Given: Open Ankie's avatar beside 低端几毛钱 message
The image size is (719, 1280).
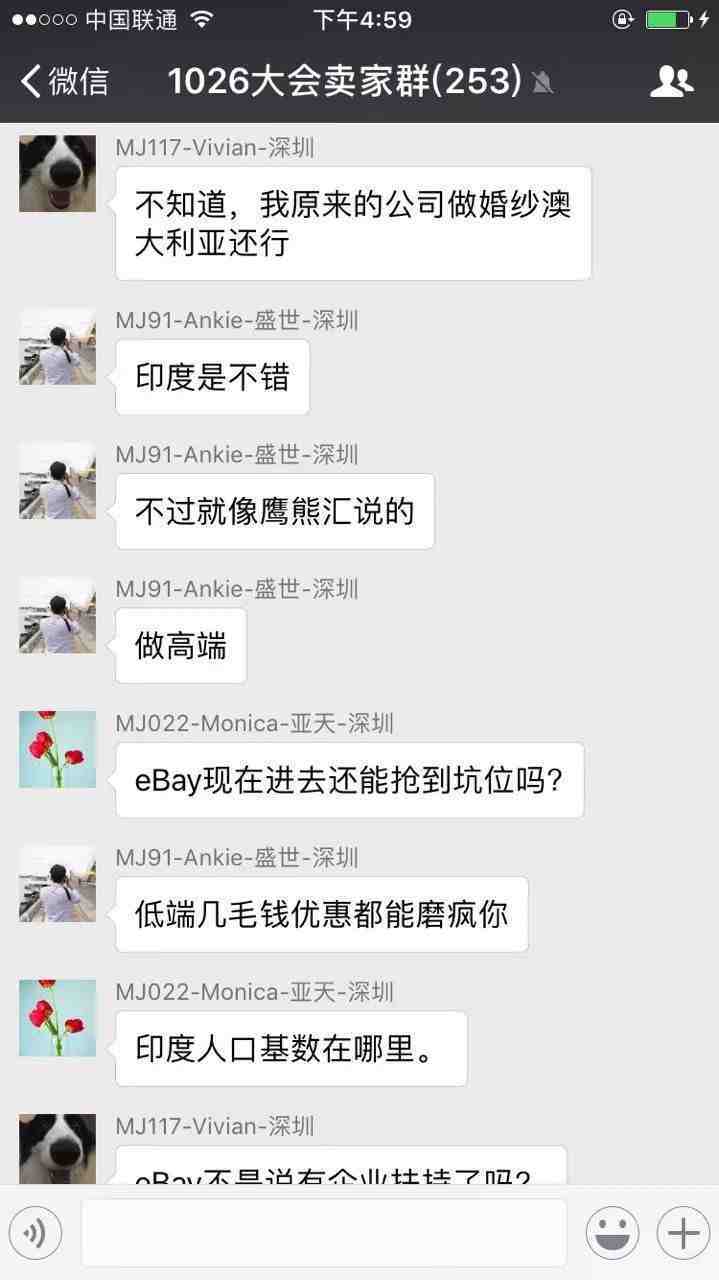Looking at the screenshot, I should coord(58,883).
